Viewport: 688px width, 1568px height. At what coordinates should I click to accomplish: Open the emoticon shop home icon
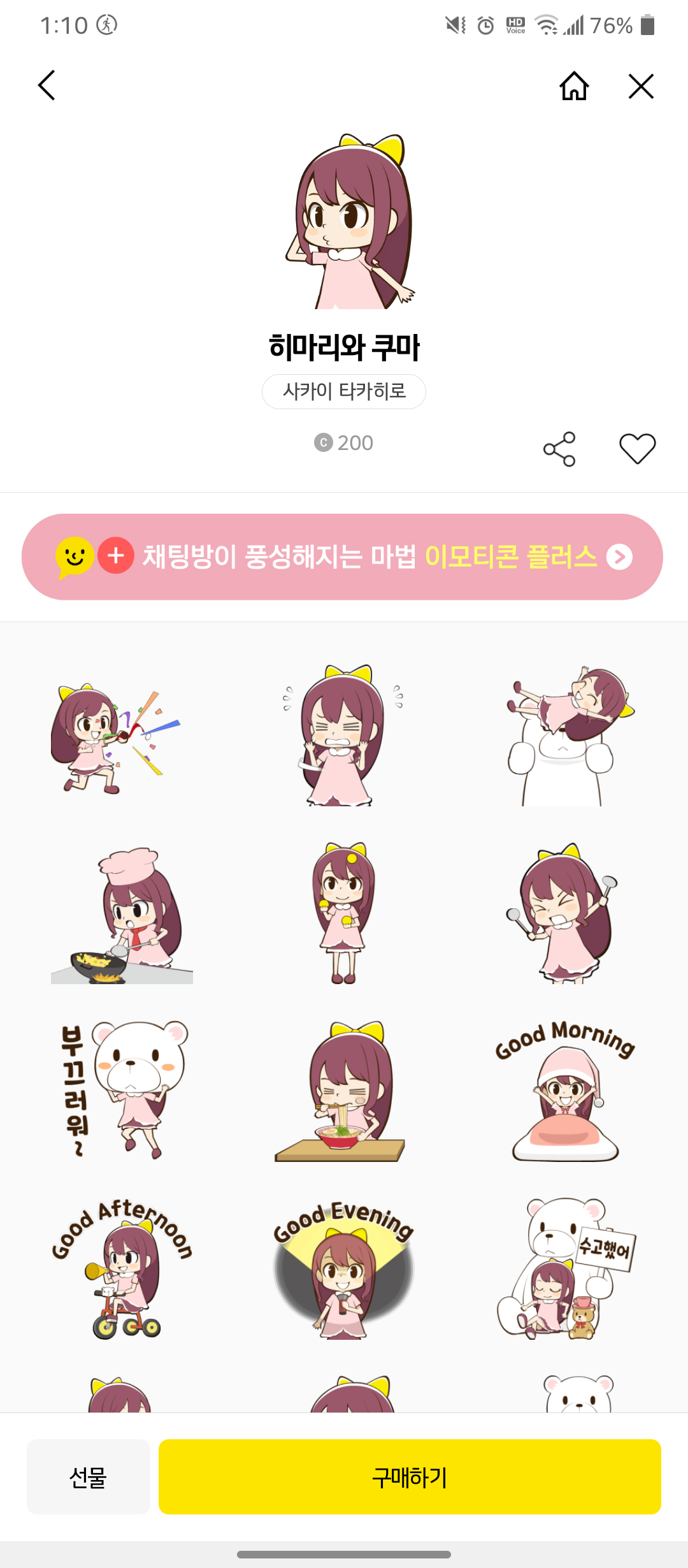[574, 86]
